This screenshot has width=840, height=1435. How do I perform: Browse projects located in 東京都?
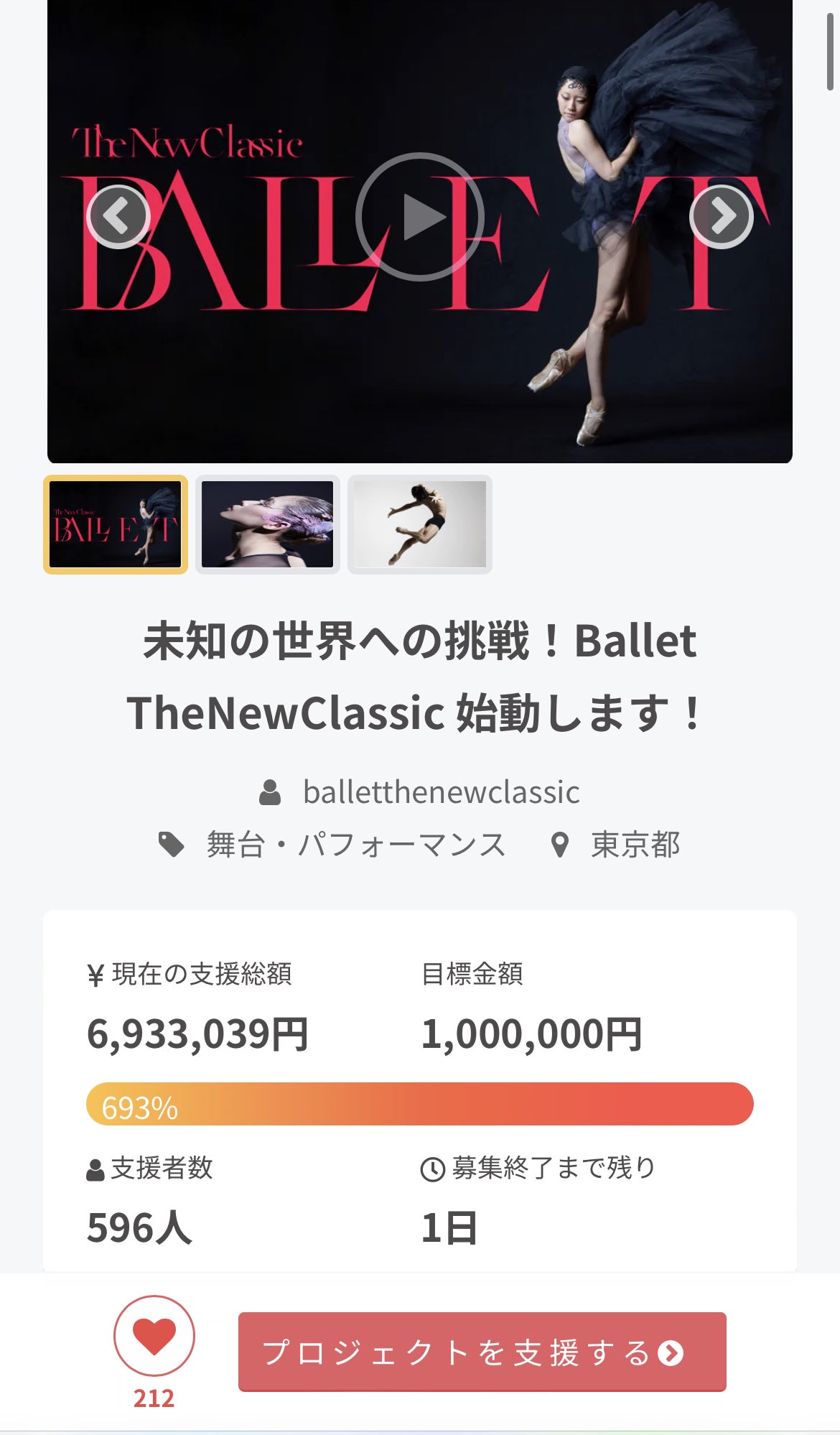pos(635,845)
